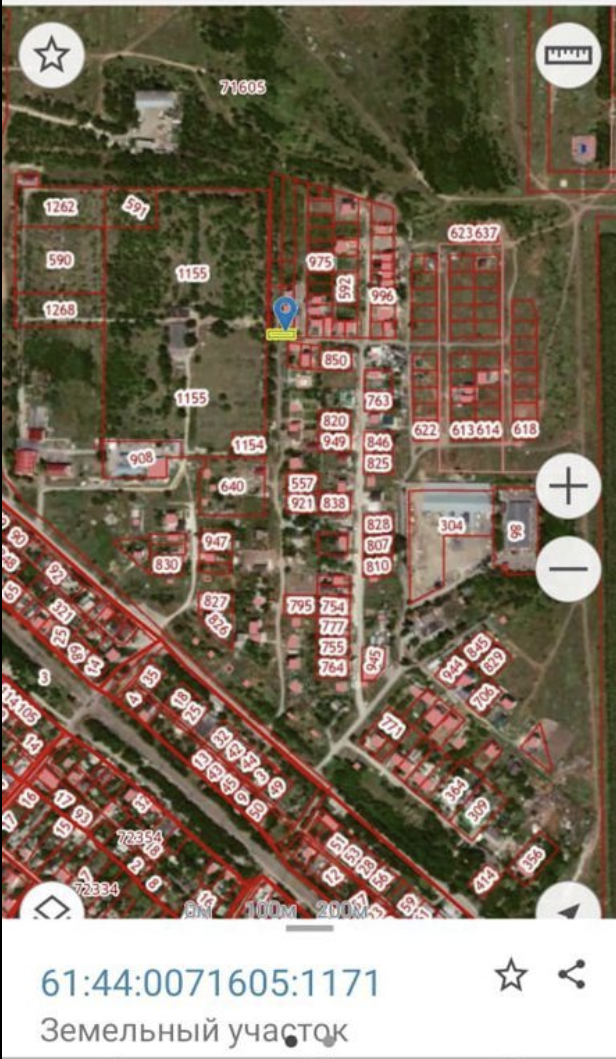Open the favorites star on the map
The width and height of the screenshot is (616, 1059).
pos(52,55)
